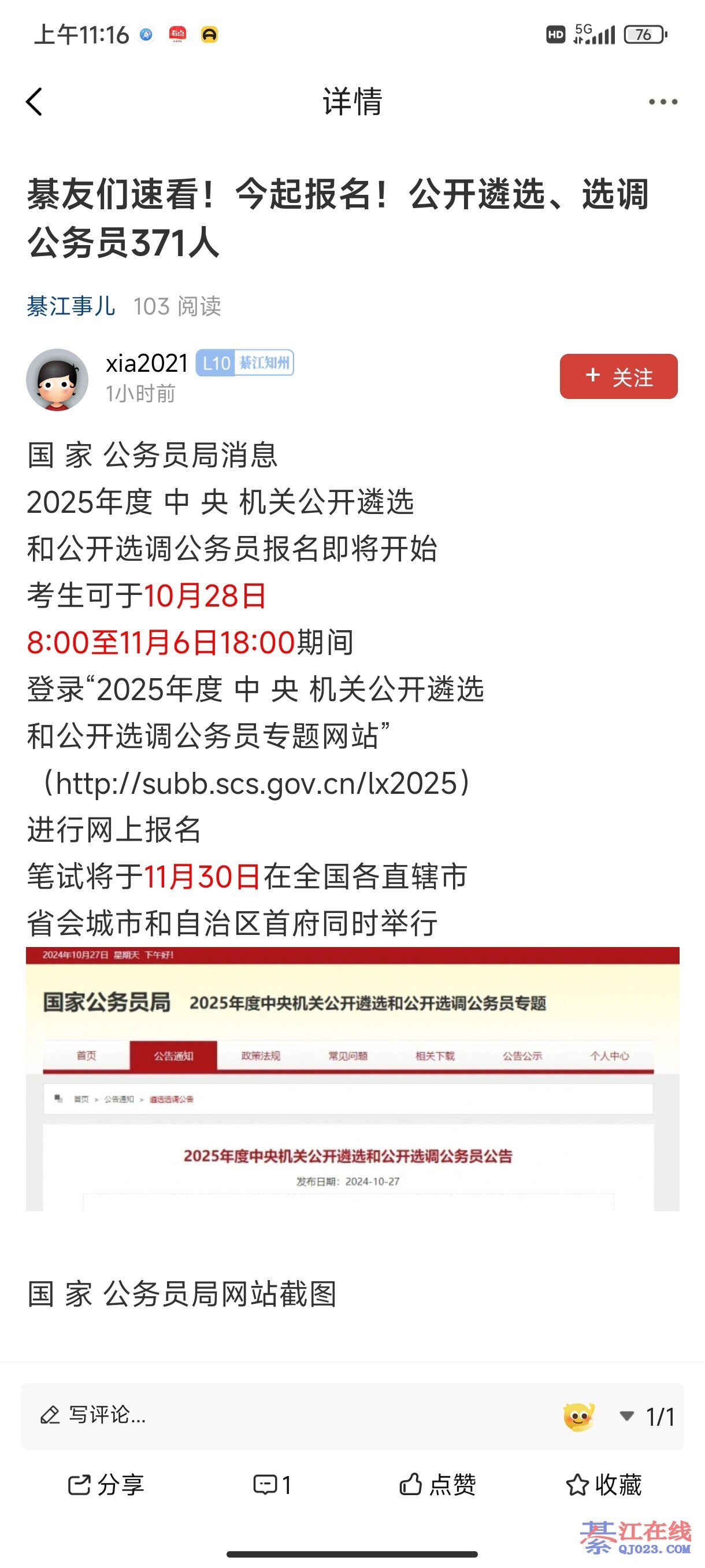This screenshot has width=705, height=1568.
Task: Like this post with 点赞
Action: coord(437,1485)
